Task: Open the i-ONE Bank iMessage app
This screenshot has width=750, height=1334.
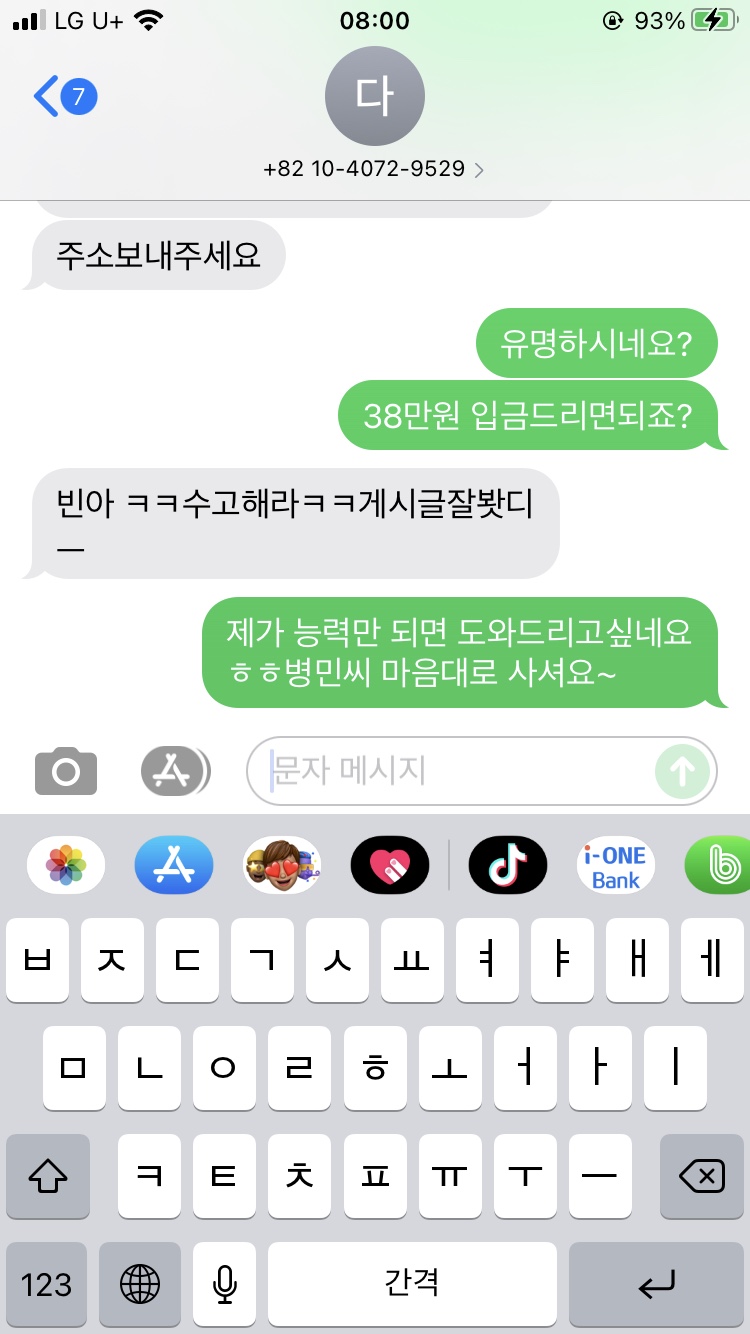Action: click(x=615, y=865)
